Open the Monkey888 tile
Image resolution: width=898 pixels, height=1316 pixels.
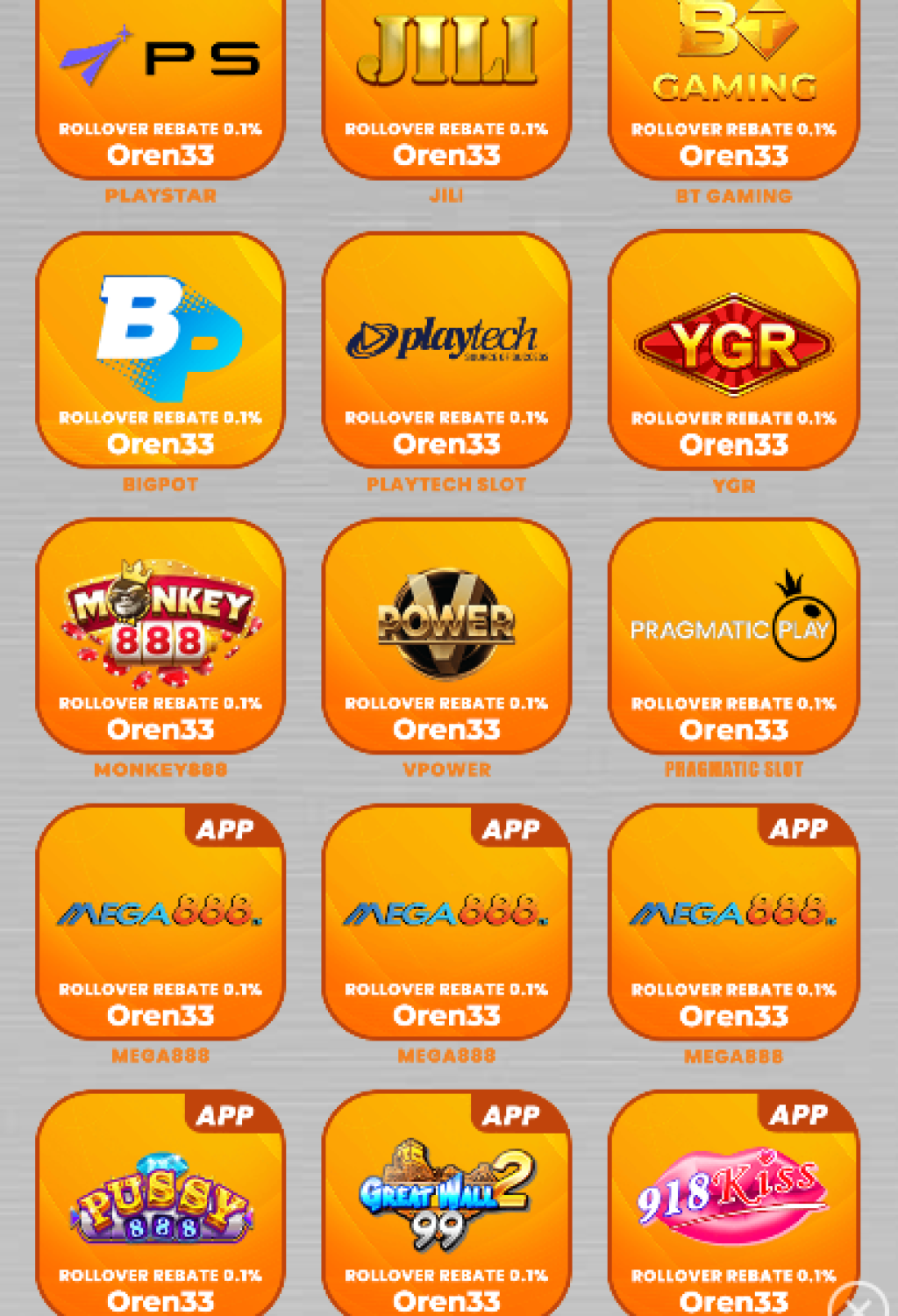(160, 635)
